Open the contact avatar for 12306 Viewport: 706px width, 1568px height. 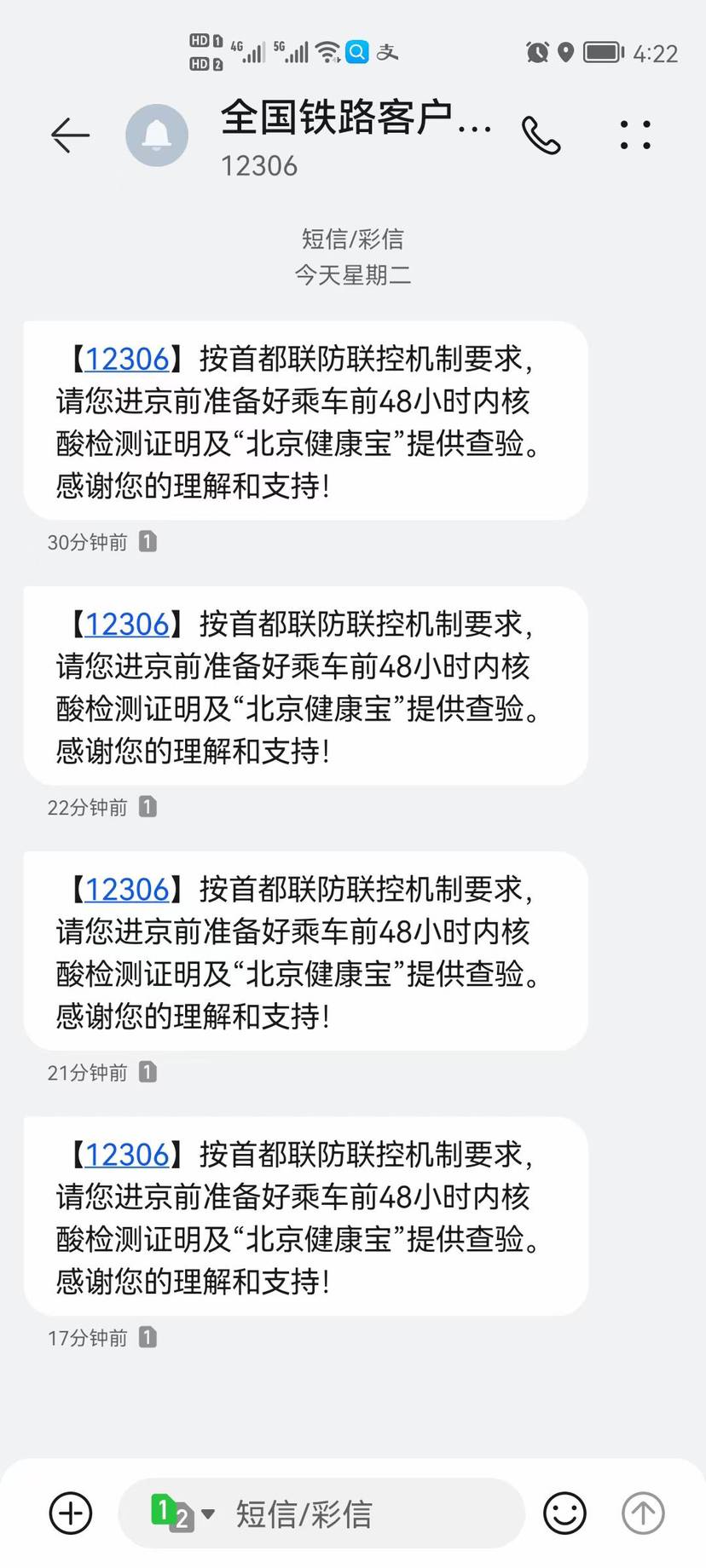(x=157, y=135)
